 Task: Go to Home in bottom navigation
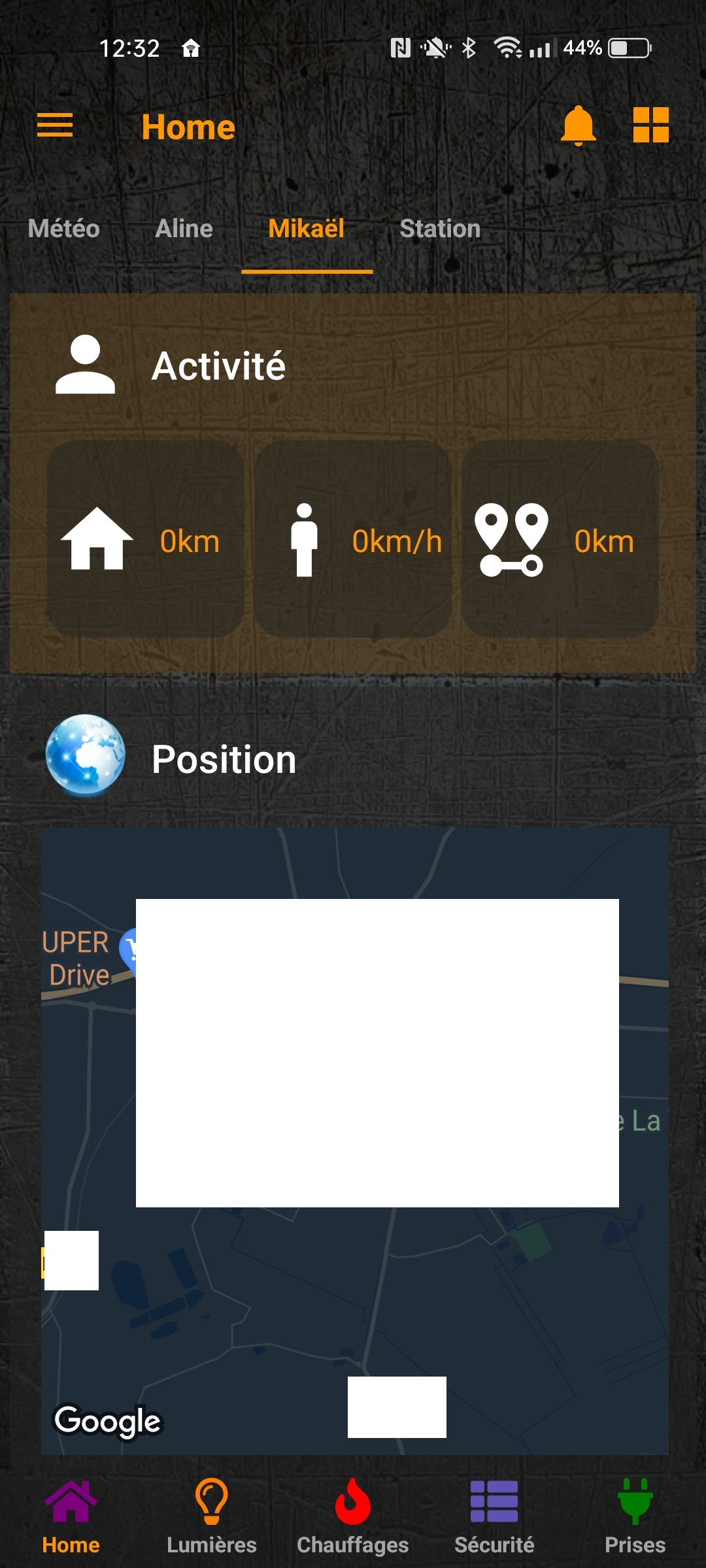tap(71, 1517)
